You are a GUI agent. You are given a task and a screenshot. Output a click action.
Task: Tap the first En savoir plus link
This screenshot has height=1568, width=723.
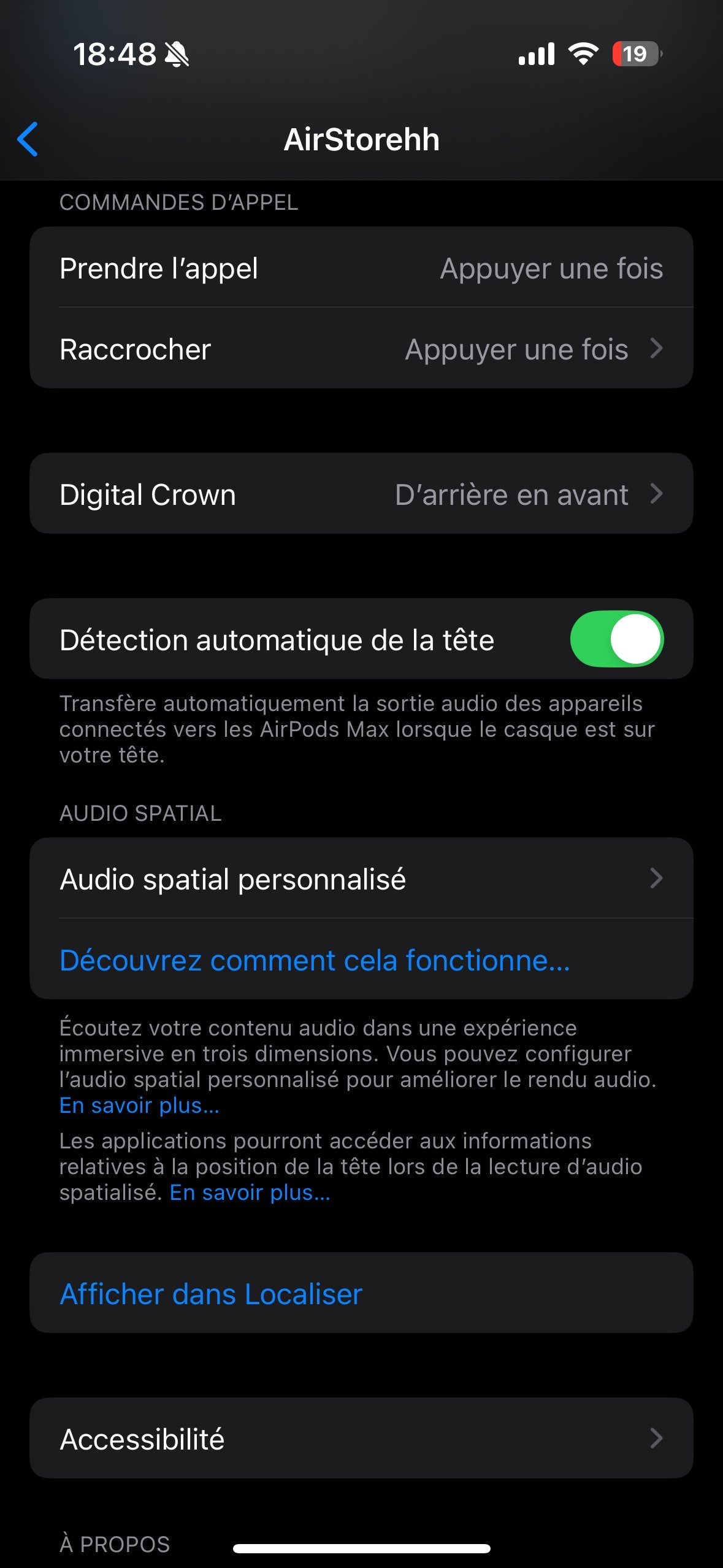click(139, 1105)
